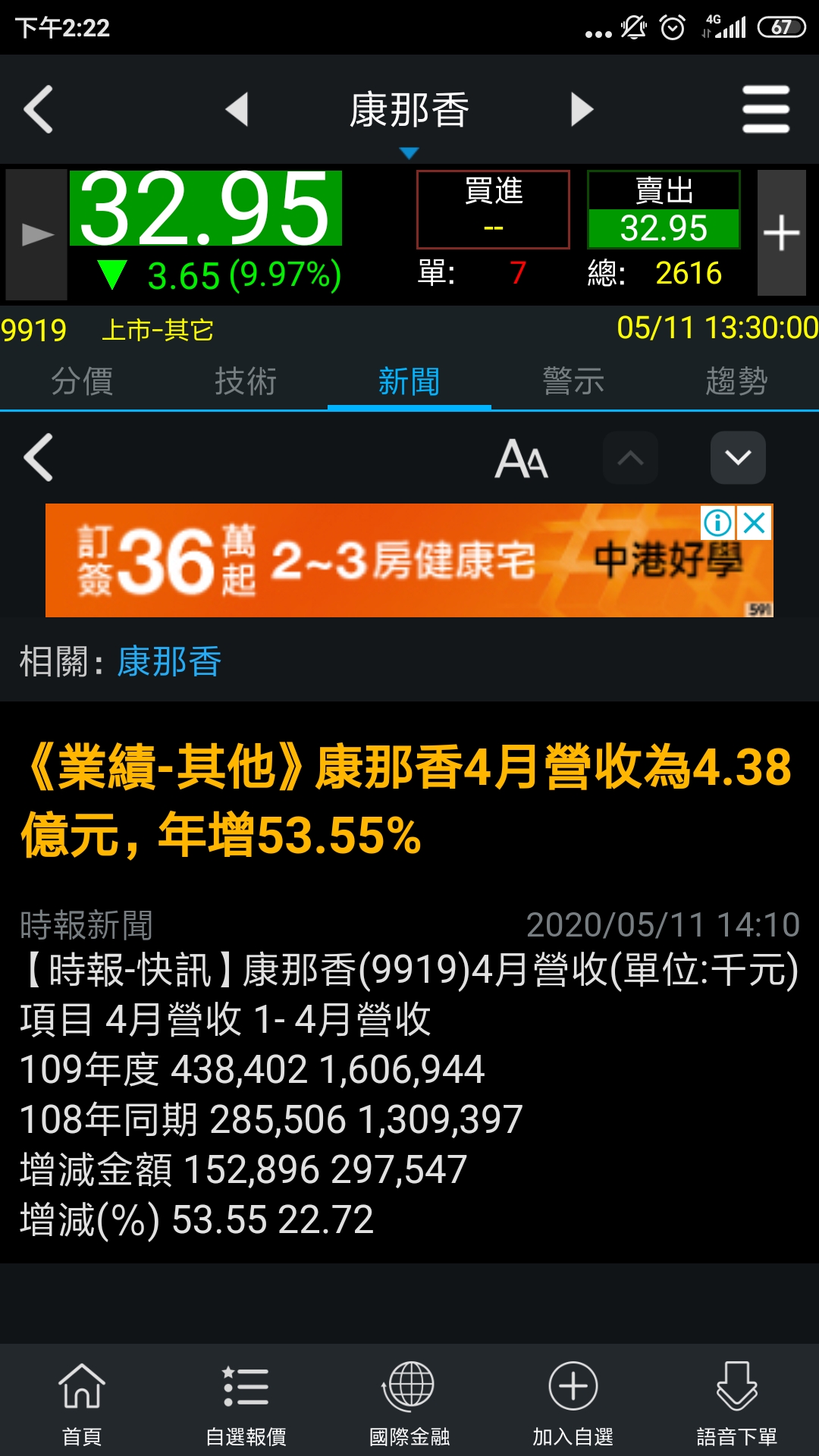The width and height of the screenshot is (819, 1456).
Task: Switch to previous stock with left triangle
Action: [x=237, y=110]
